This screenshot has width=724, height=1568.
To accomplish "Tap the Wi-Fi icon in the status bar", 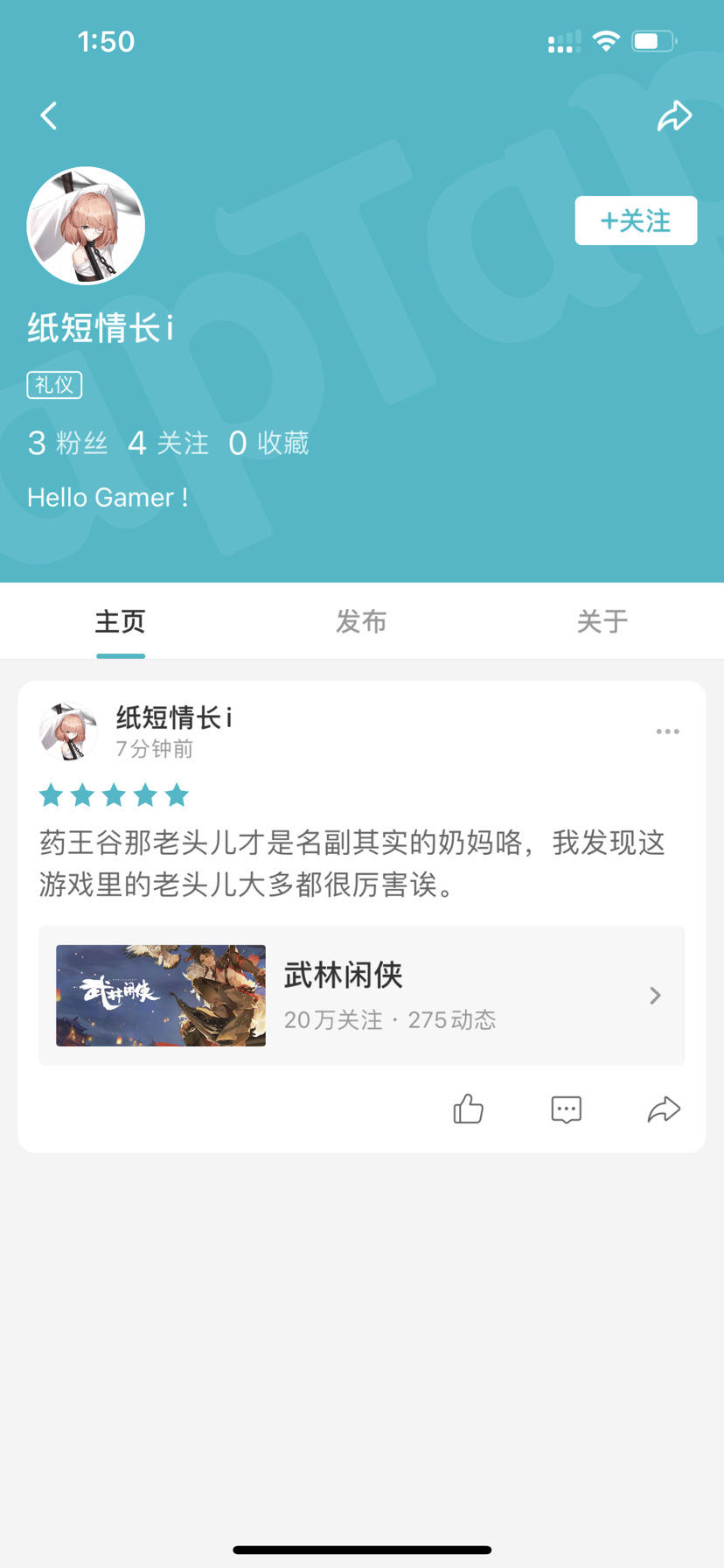I will tap(608, 39).
